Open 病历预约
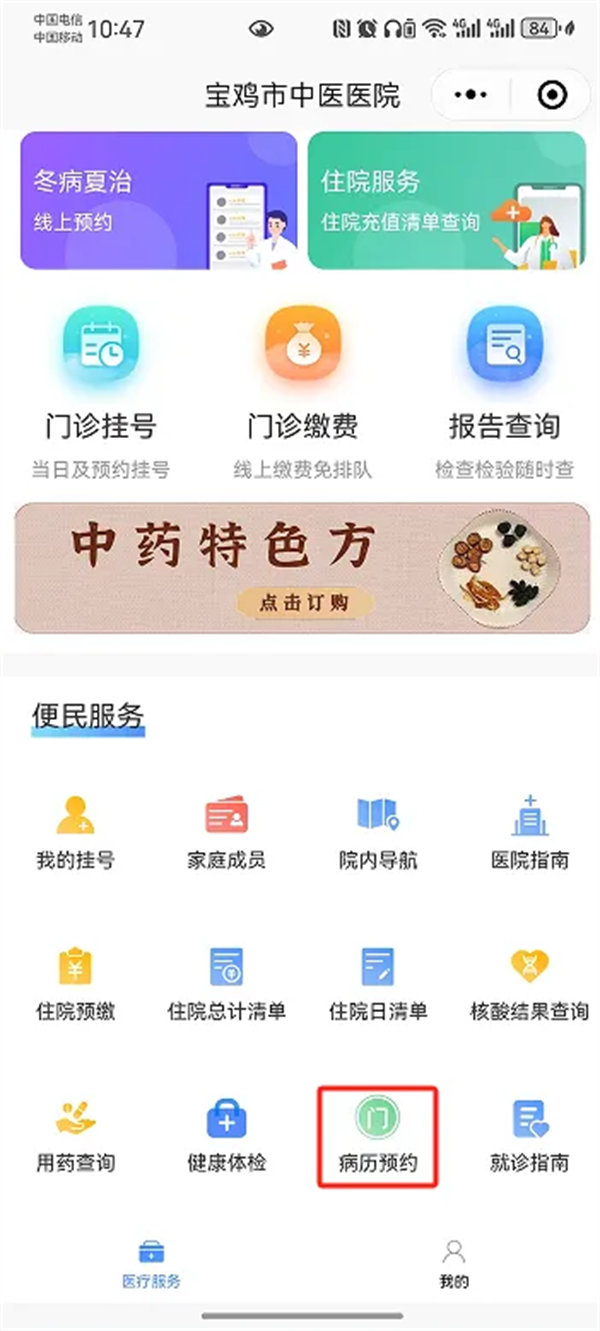 378,1136
